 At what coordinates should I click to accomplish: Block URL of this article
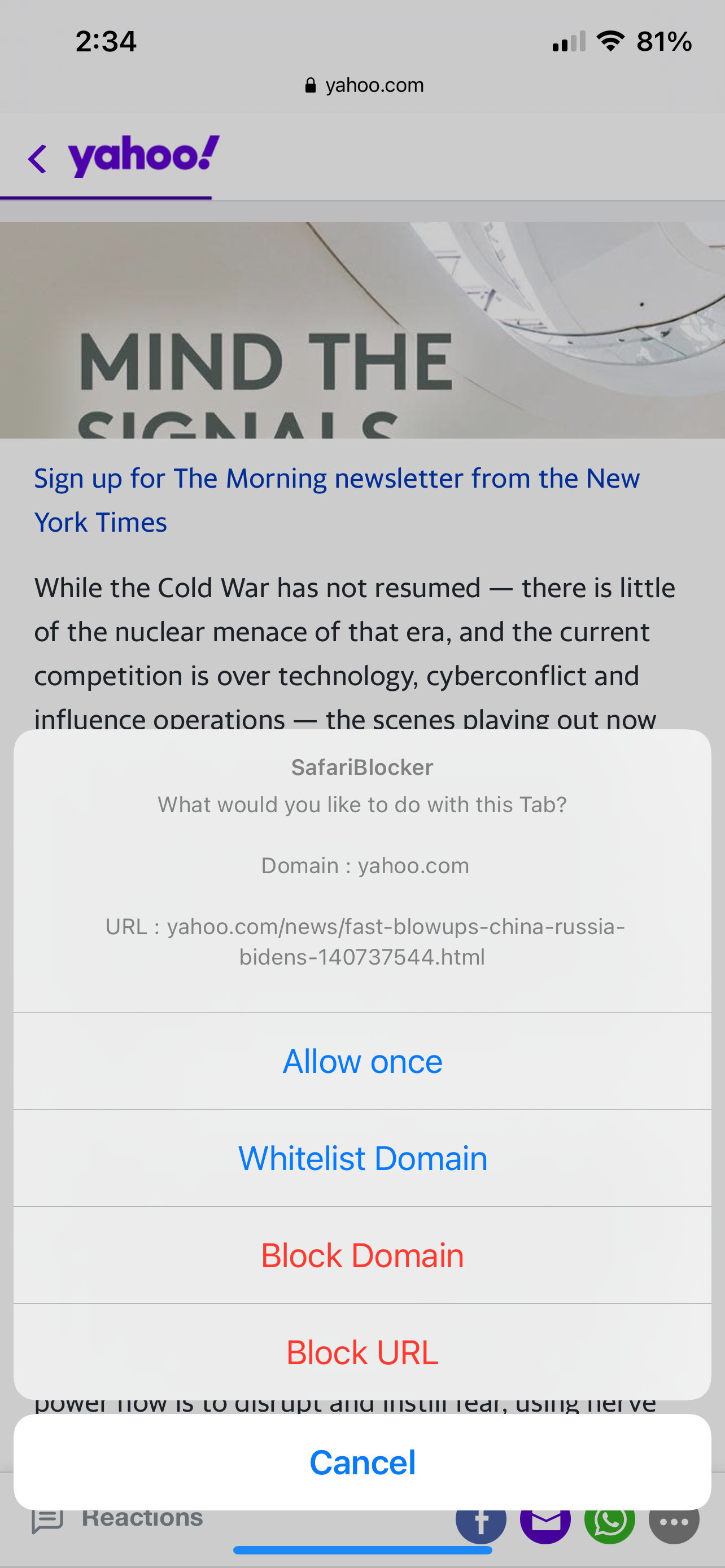362,1352
